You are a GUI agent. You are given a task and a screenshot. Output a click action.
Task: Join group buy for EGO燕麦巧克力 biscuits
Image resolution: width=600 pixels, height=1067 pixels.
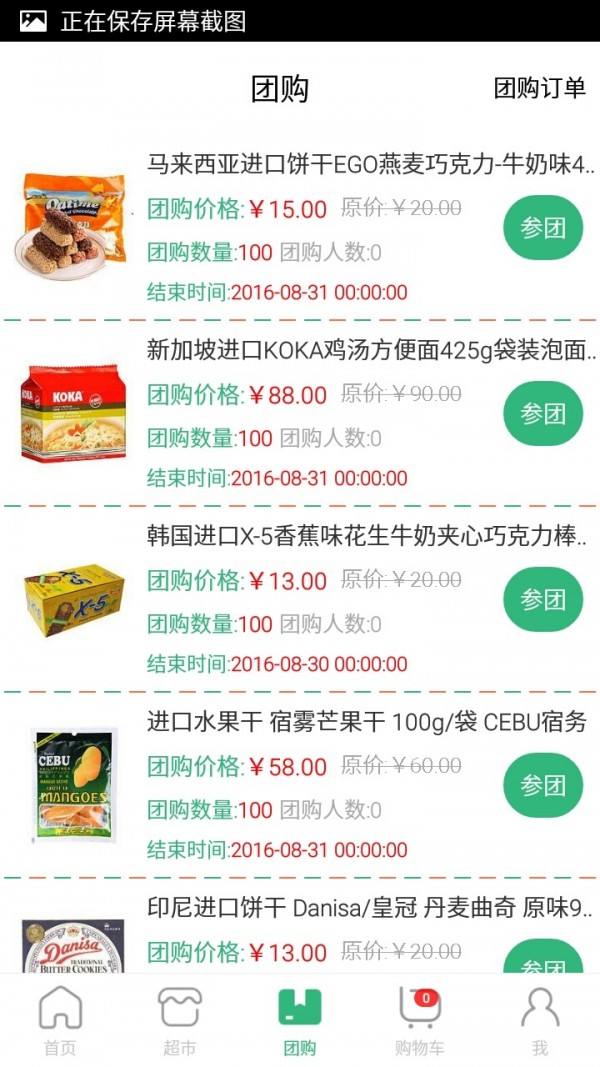(x=543, y=228)
